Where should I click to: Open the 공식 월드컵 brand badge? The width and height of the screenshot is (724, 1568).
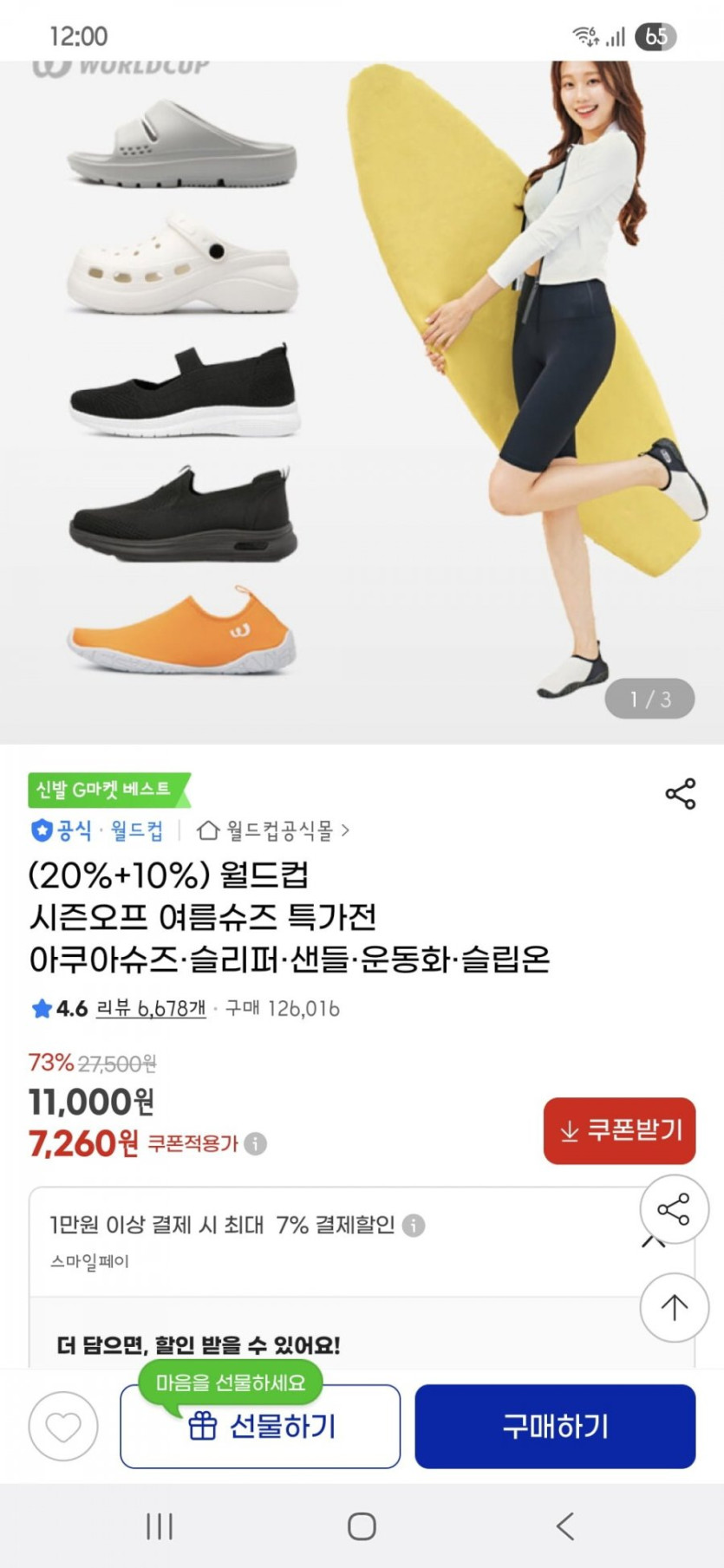coord(97,830)
